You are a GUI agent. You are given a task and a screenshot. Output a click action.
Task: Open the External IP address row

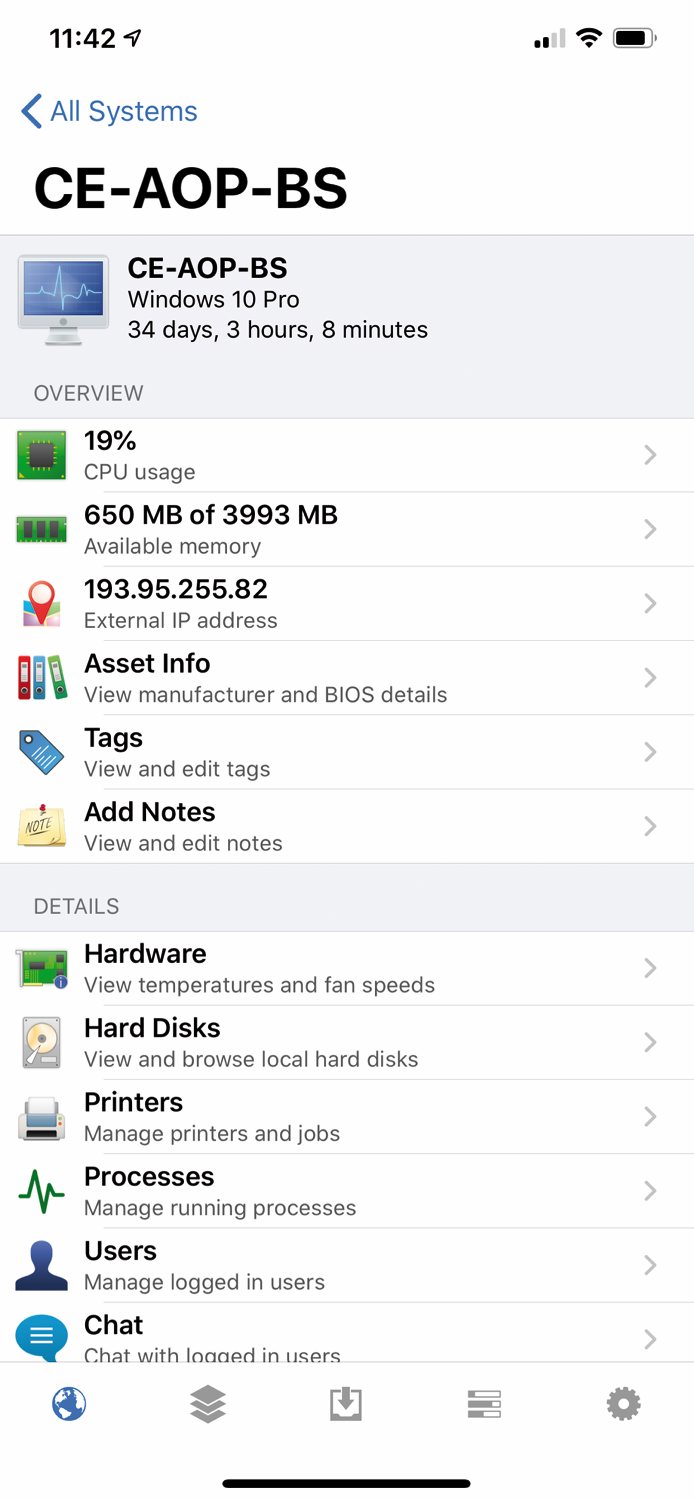click(x=347, y=603)
